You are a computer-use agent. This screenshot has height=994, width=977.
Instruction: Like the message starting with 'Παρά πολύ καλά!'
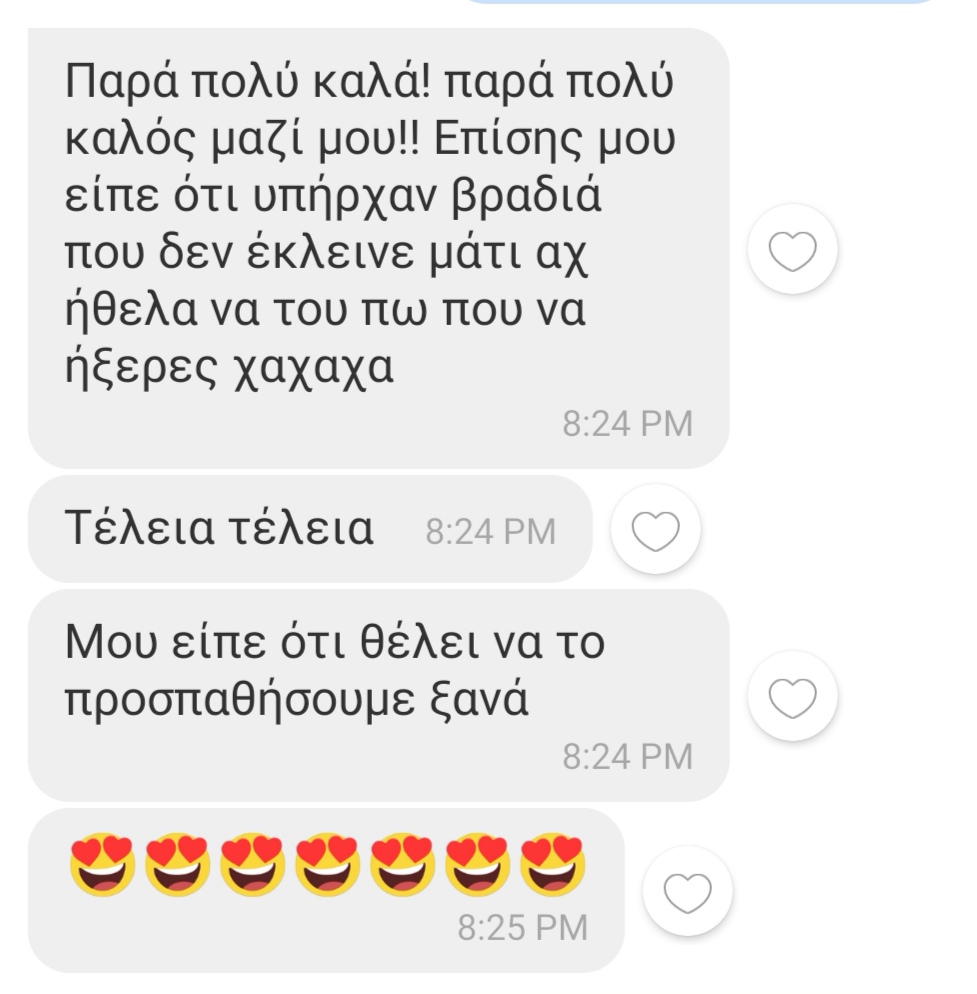tap(792, 250)
